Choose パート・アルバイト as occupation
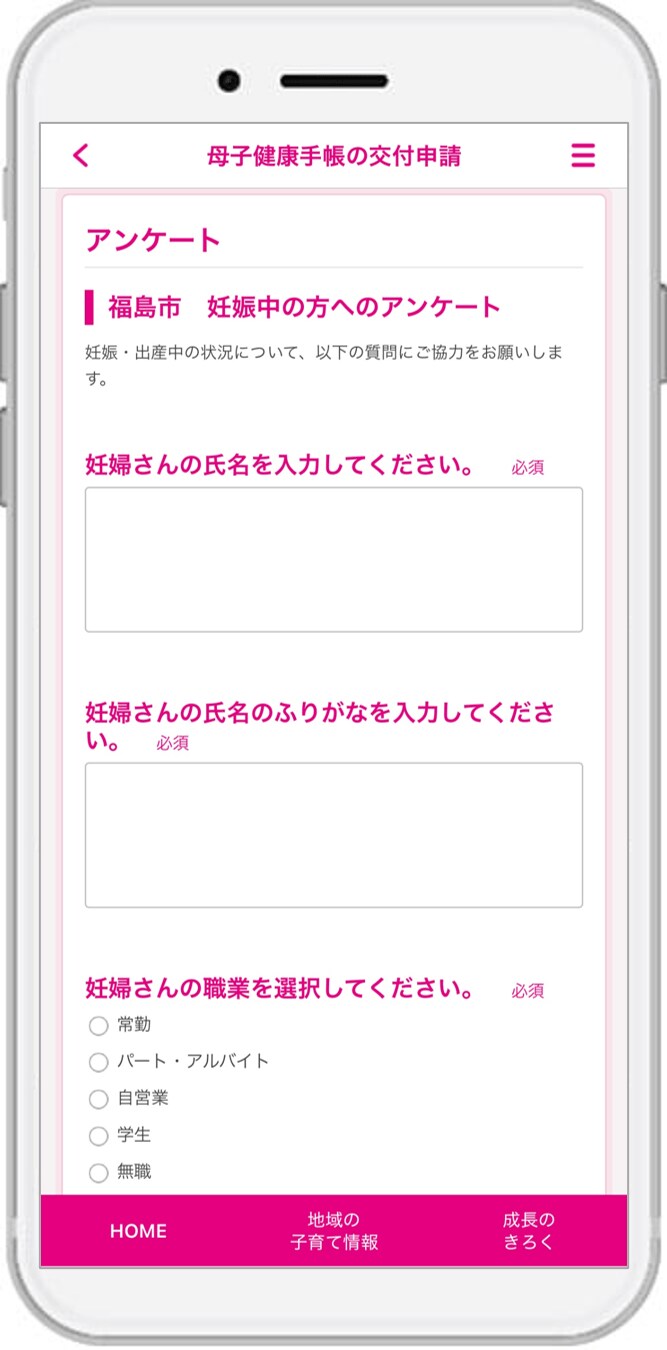The height and width of the screenshot is (1350, 667). tap(98, 1062)
